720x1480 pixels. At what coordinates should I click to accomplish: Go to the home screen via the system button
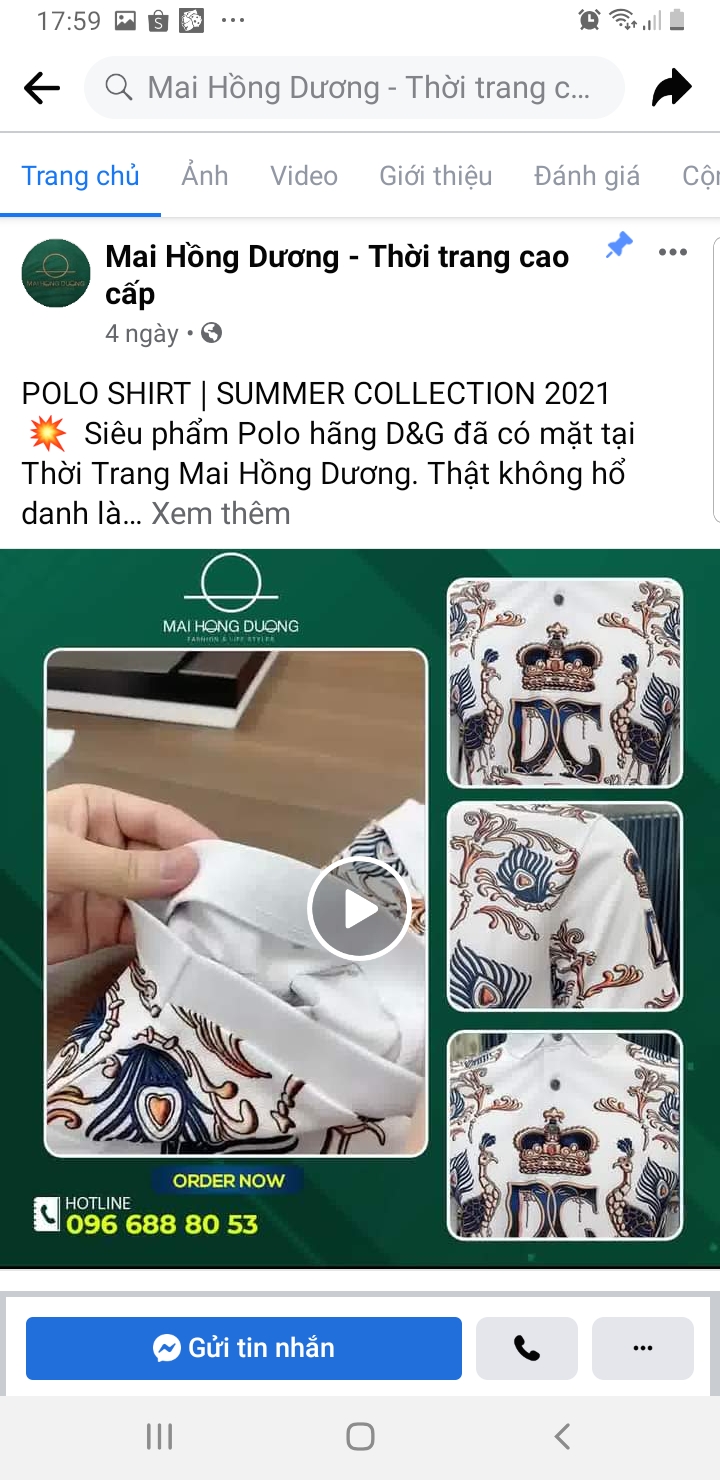click(x=360, y=1437)
